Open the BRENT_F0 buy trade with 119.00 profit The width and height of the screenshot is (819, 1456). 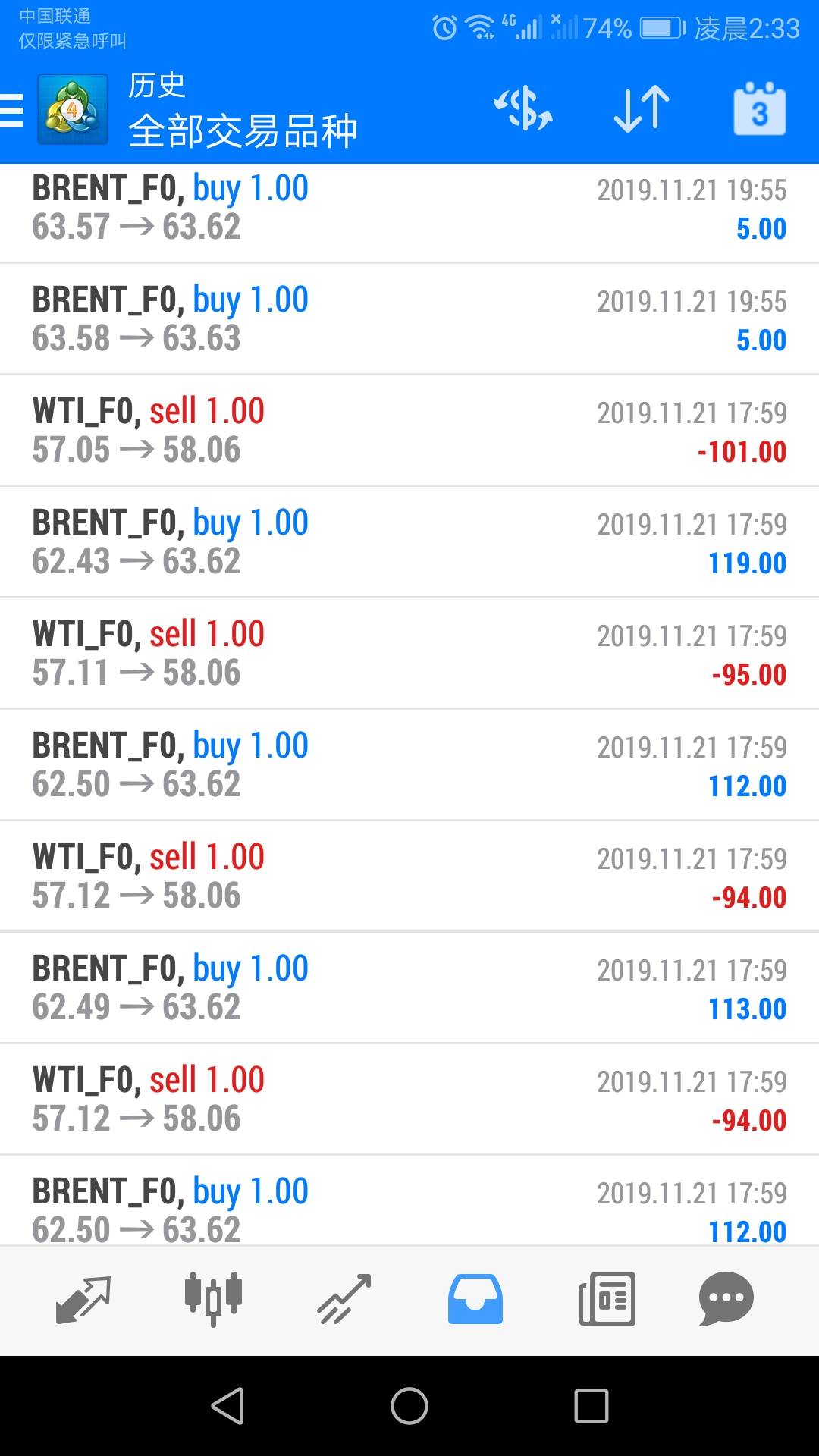pos(409,541)
